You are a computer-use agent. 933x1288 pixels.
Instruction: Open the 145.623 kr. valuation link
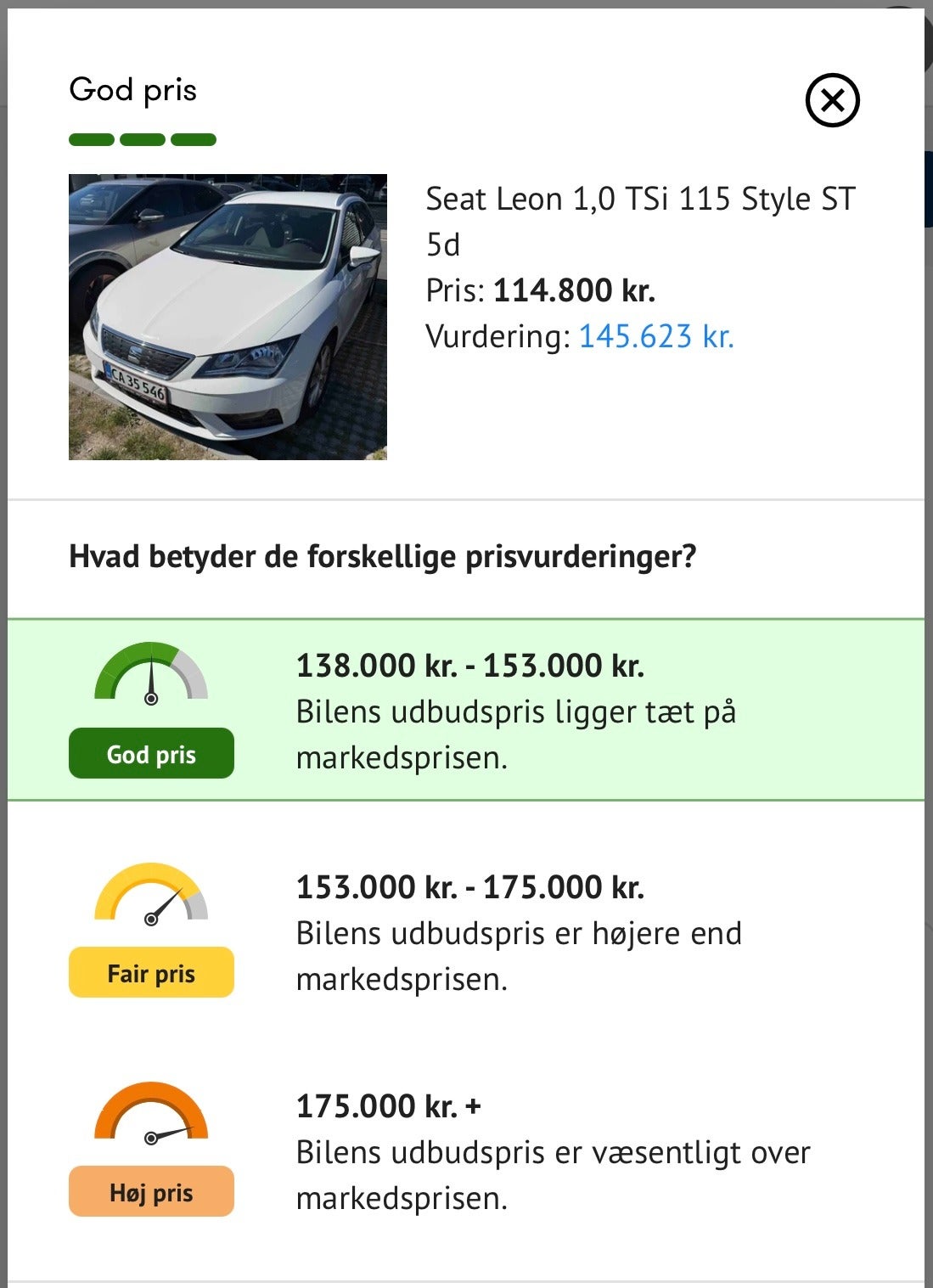(x=655, y=337)
